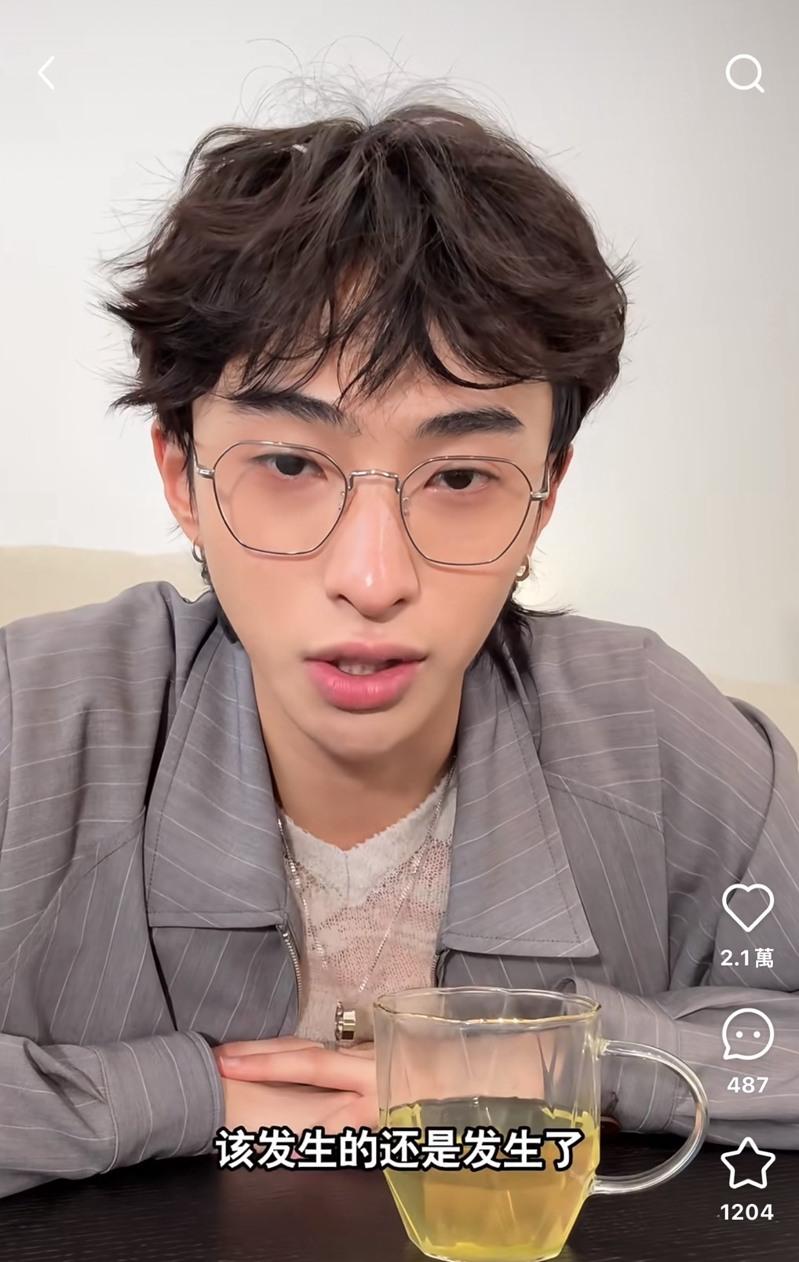799x1262 pixels.
Task: Save the video with the star icon
Action: (747, 1164)
